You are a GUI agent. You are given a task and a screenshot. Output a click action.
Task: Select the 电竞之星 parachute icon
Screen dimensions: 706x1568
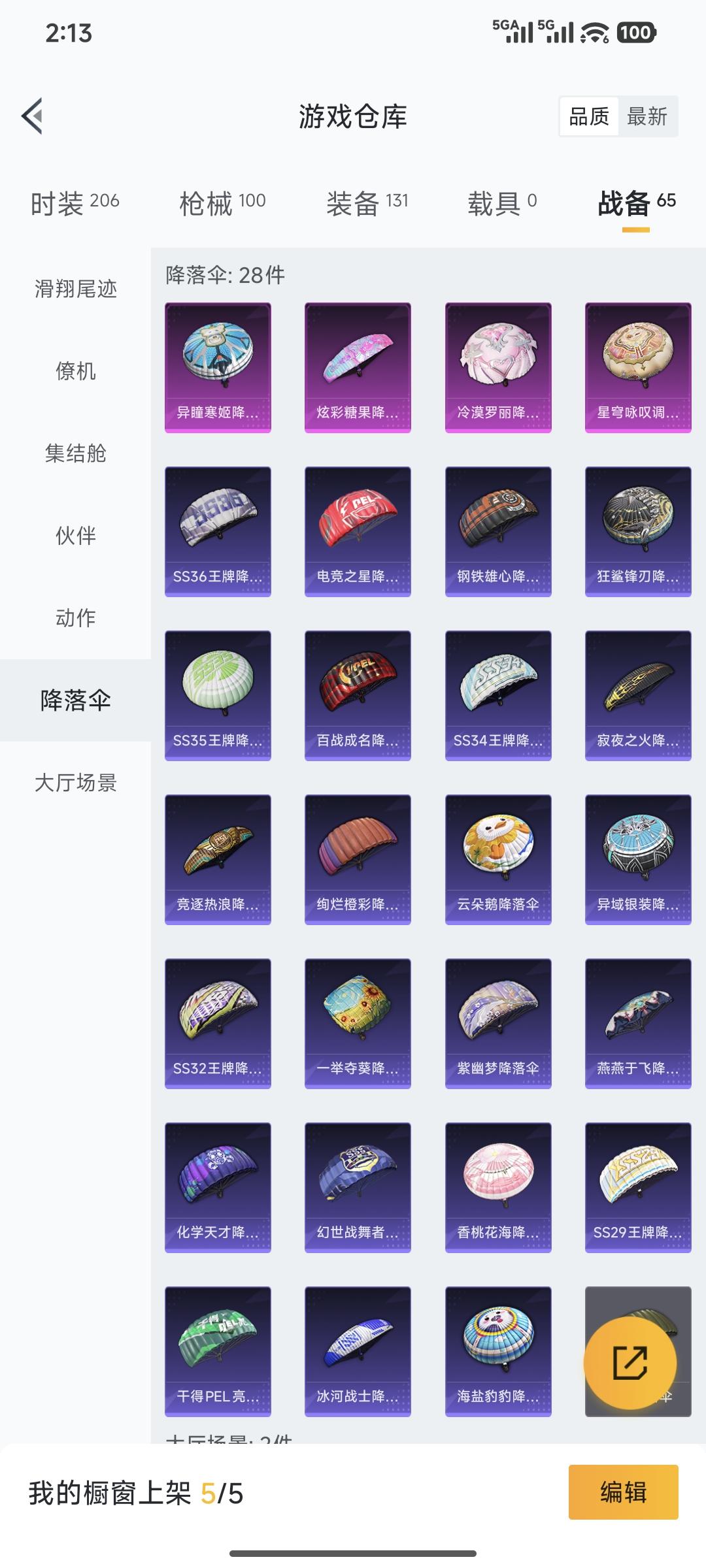point(358,529)
